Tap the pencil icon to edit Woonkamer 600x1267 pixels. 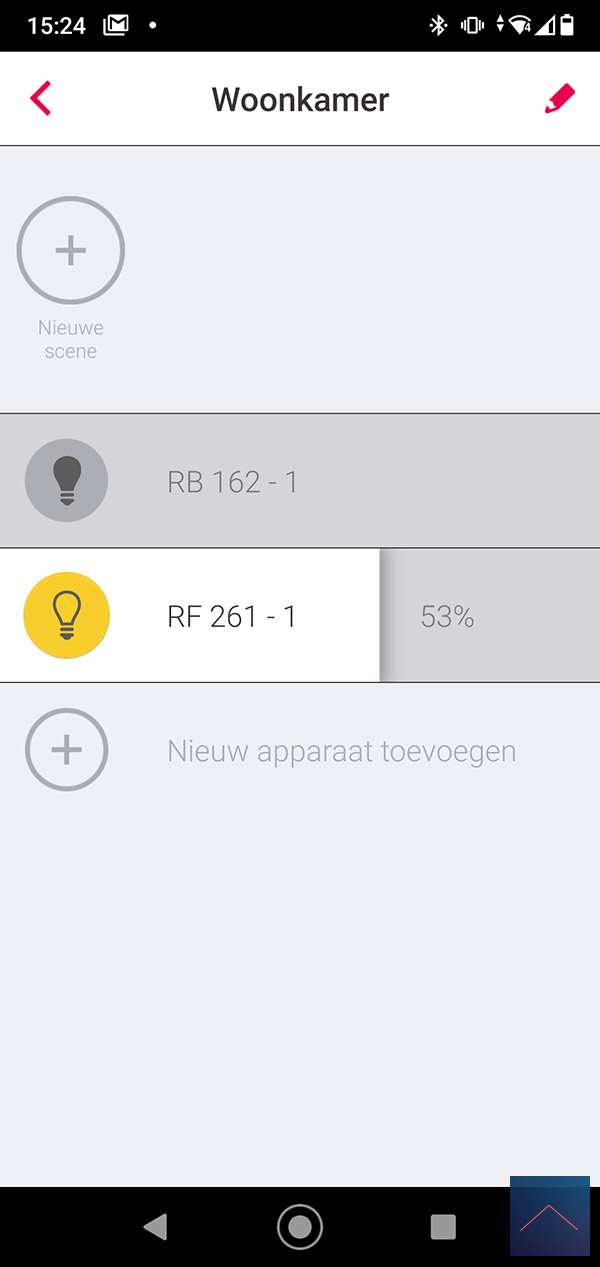pos(560,99)
